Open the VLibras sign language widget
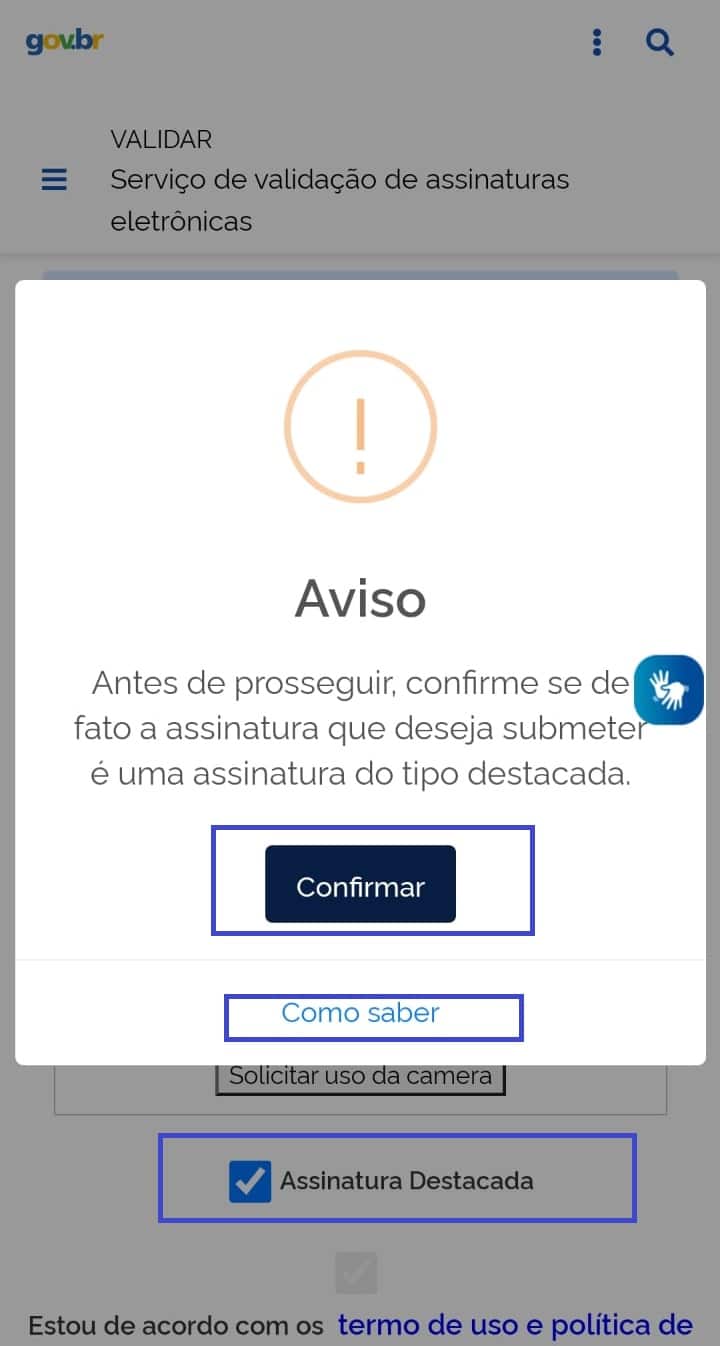This screenshot has width=720, height=1346. point(670,689)
